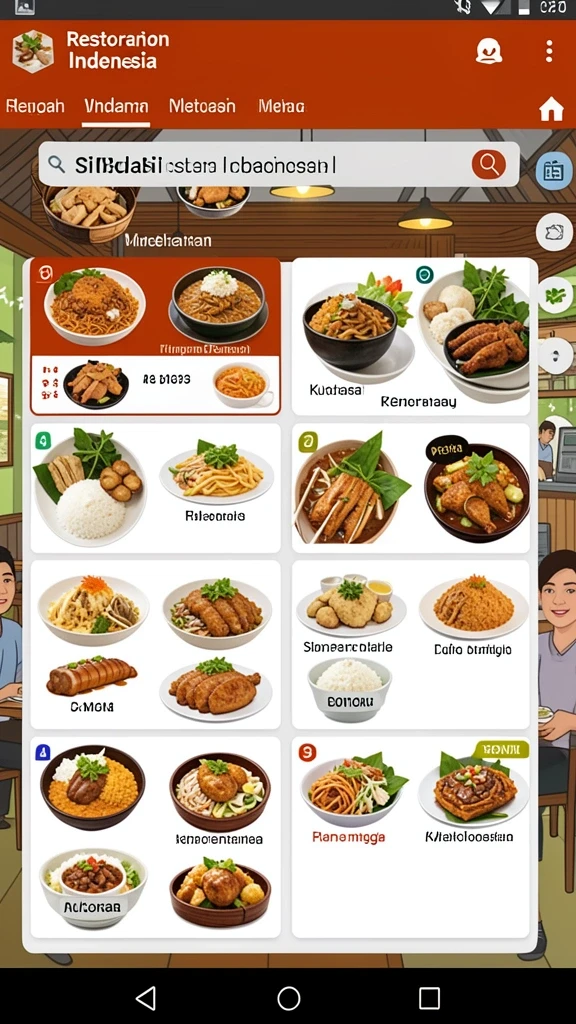Tap the red search button in the search bar

(488, 165)
